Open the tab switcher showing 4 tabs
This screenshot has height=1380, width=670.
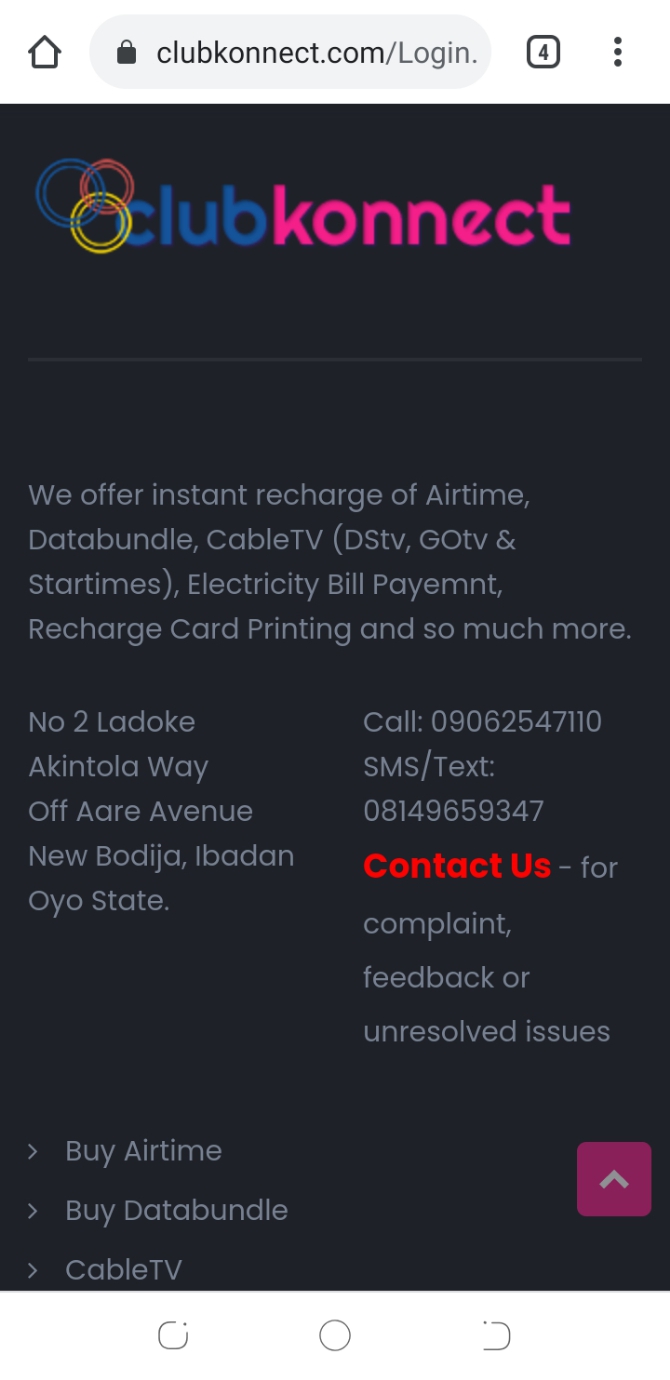coord(543,52)
